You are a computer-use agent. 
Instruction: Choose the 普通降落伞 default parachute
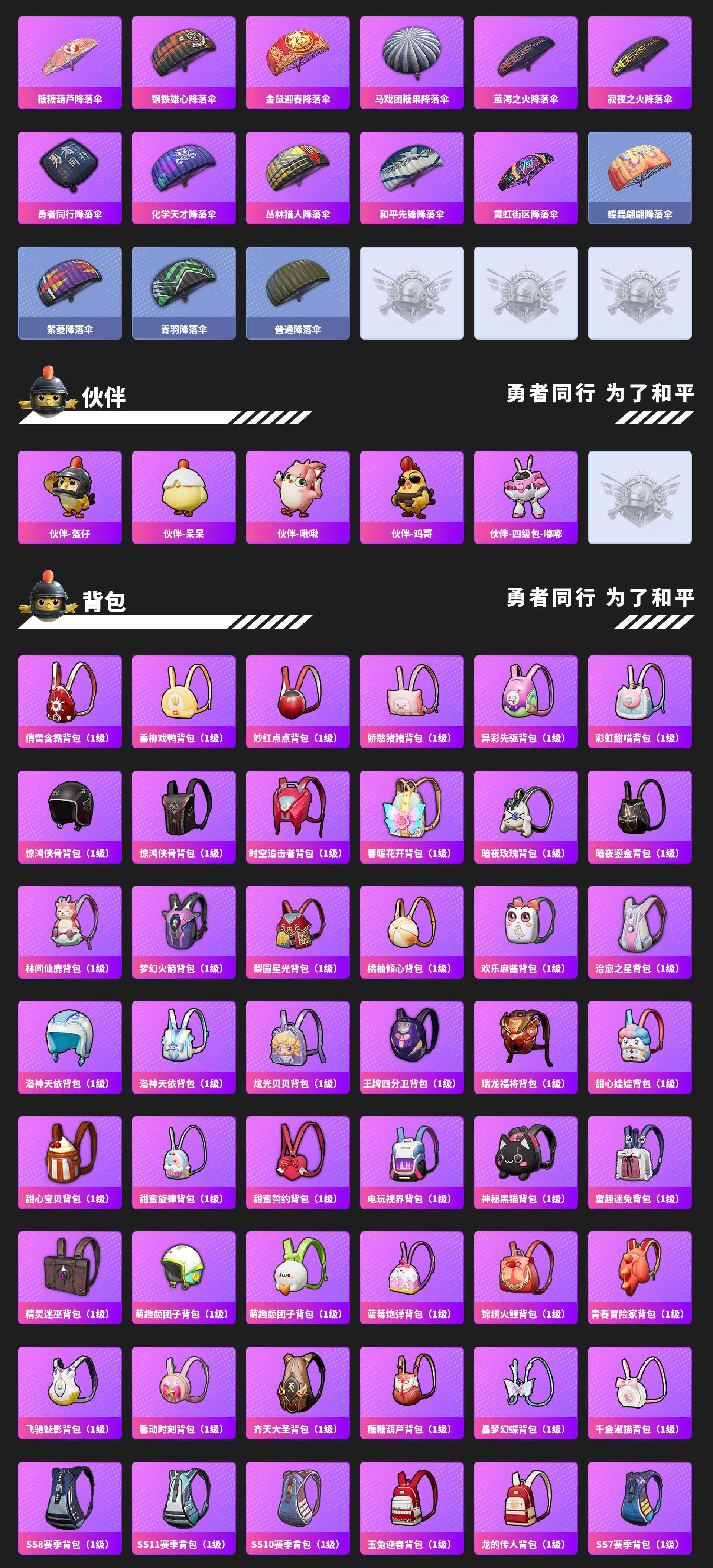click(x=297, y=292)
